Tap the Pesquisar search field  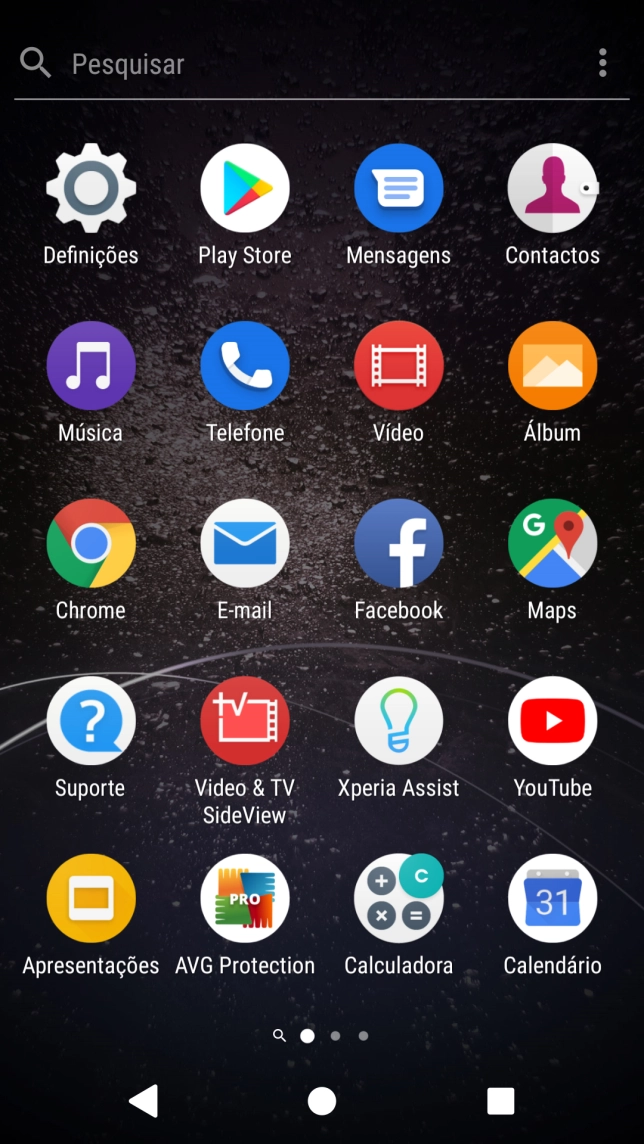point(300,64)
